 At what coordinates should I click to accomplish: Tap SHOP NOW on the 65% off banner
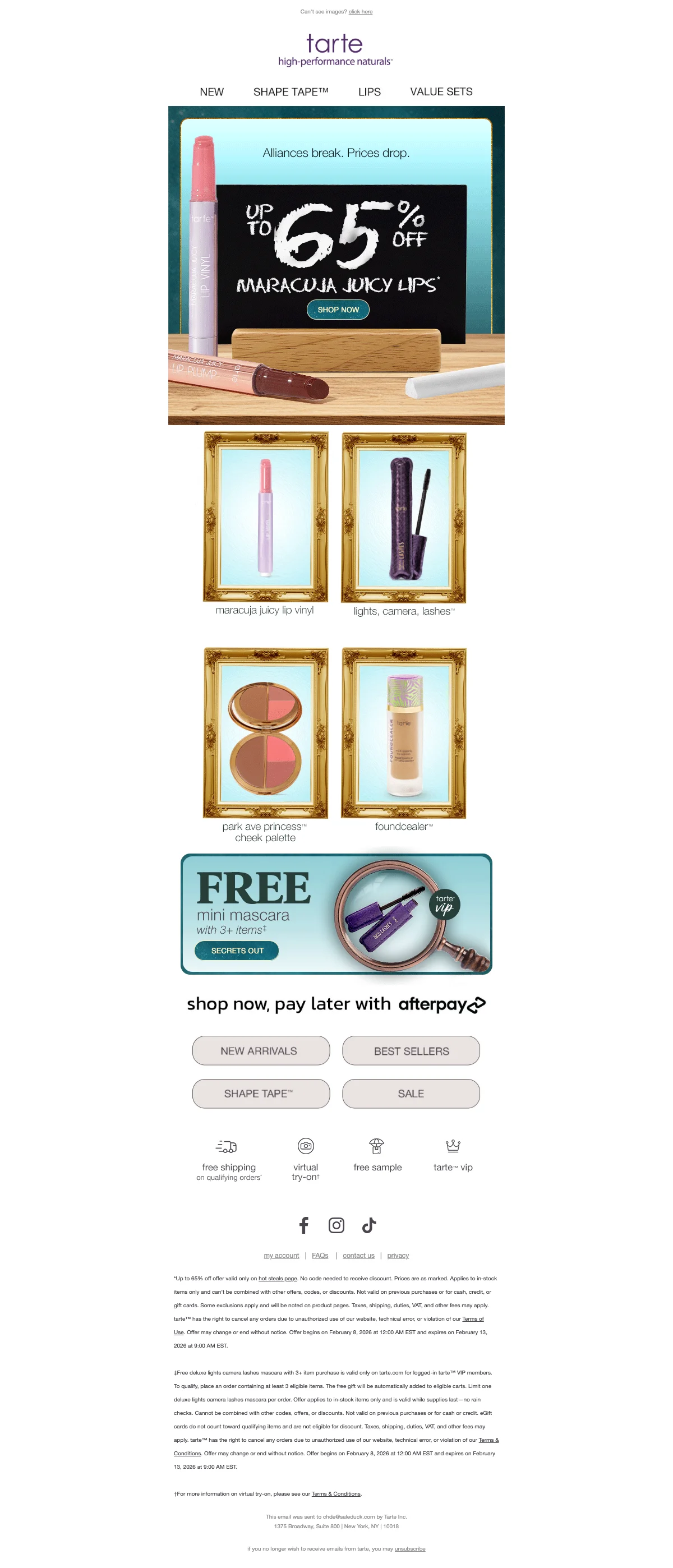pyautogui.click(x=338, y=309)
